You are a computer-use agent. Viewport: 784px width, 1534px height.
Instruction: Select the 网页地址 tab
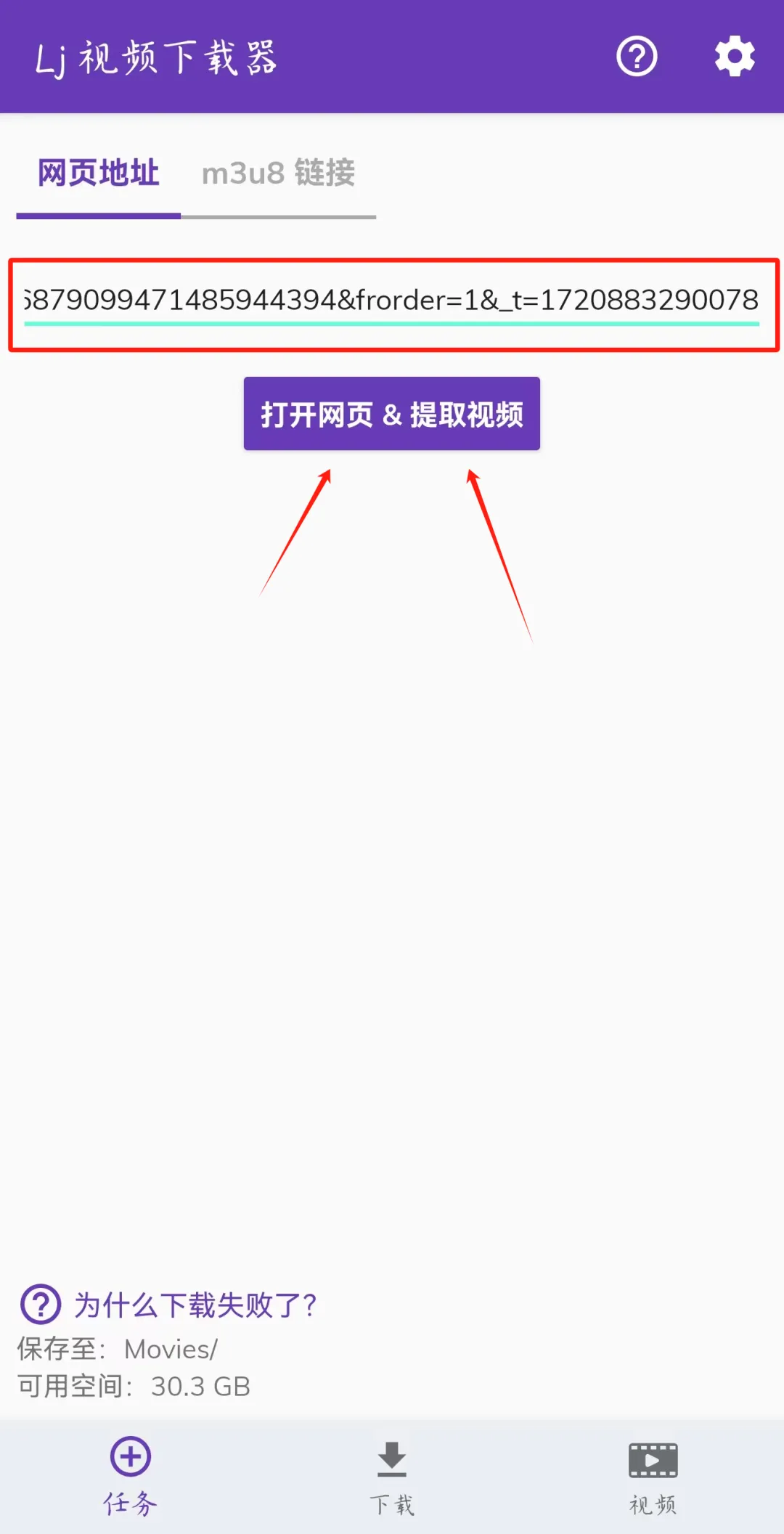point(99,174)
